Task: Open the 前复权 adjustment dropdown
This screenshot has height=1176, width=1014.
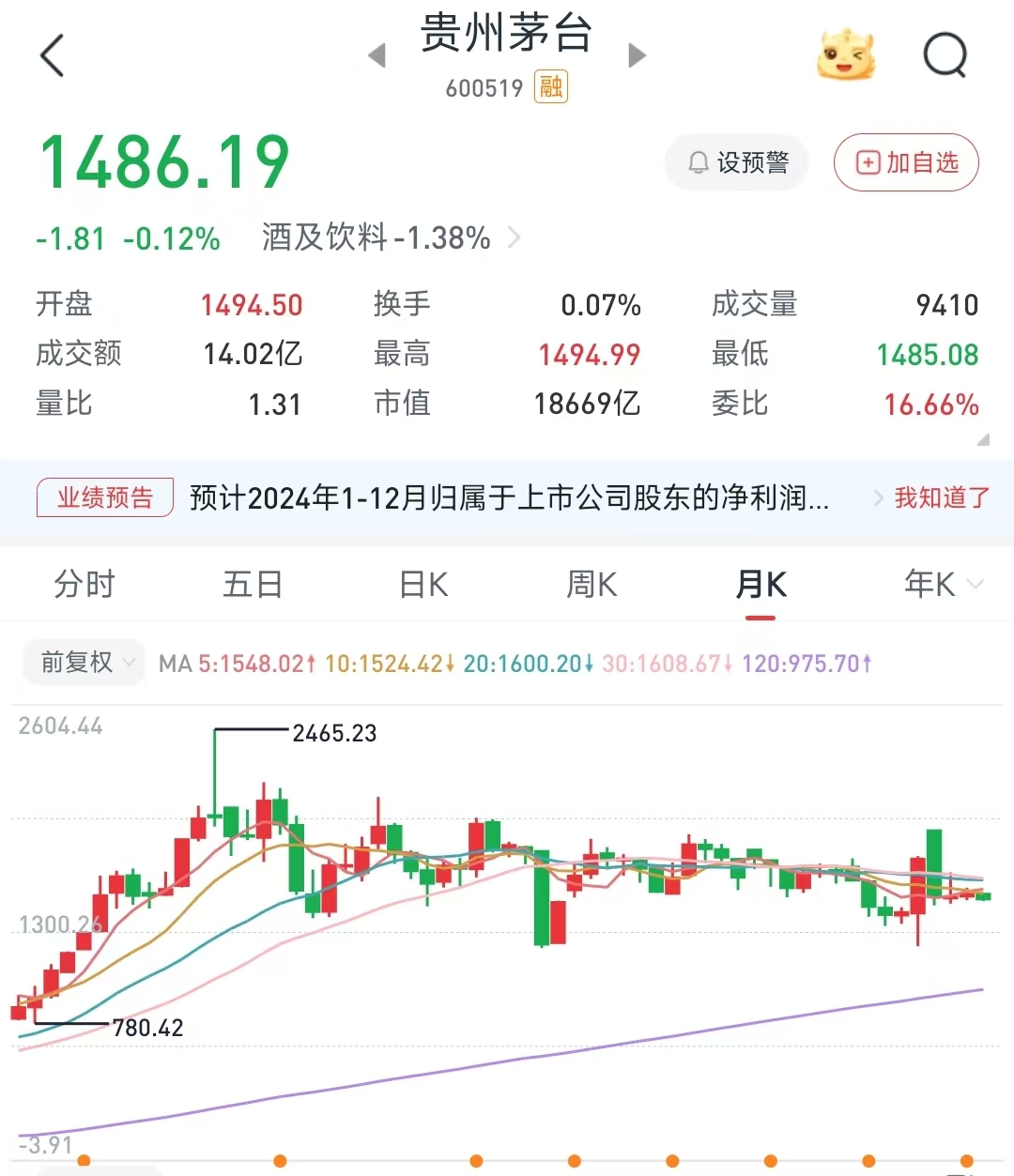Action: coord(84,663)
